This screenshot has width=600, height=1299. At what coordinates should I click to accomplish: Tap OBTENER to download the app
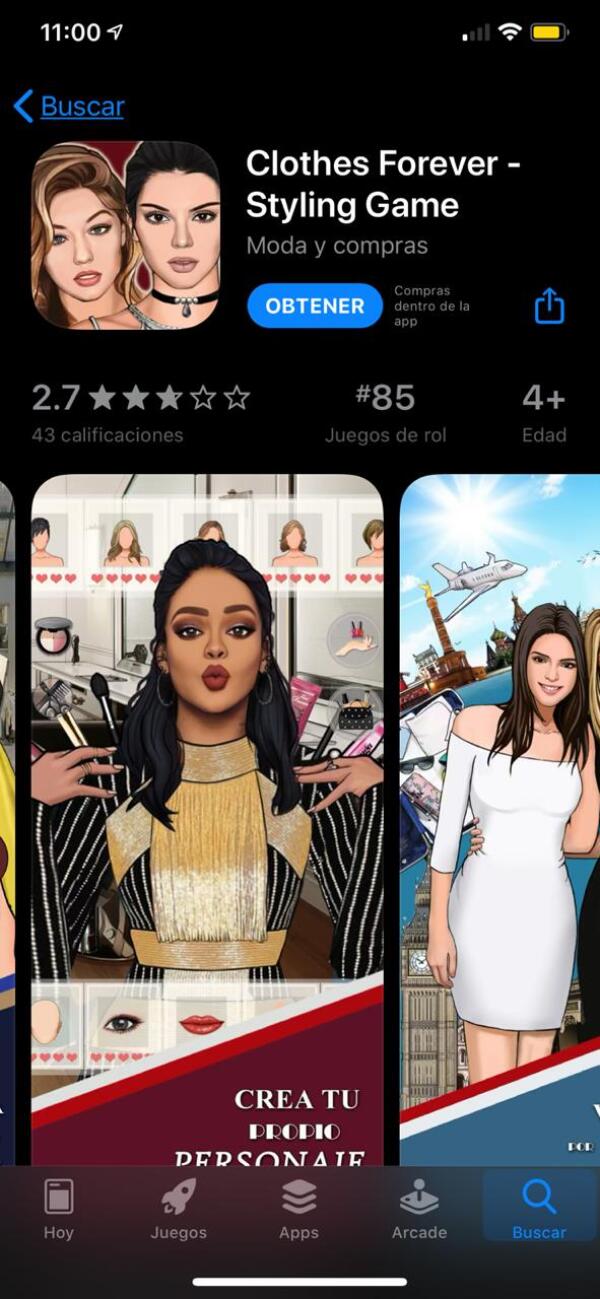(315, 306)
